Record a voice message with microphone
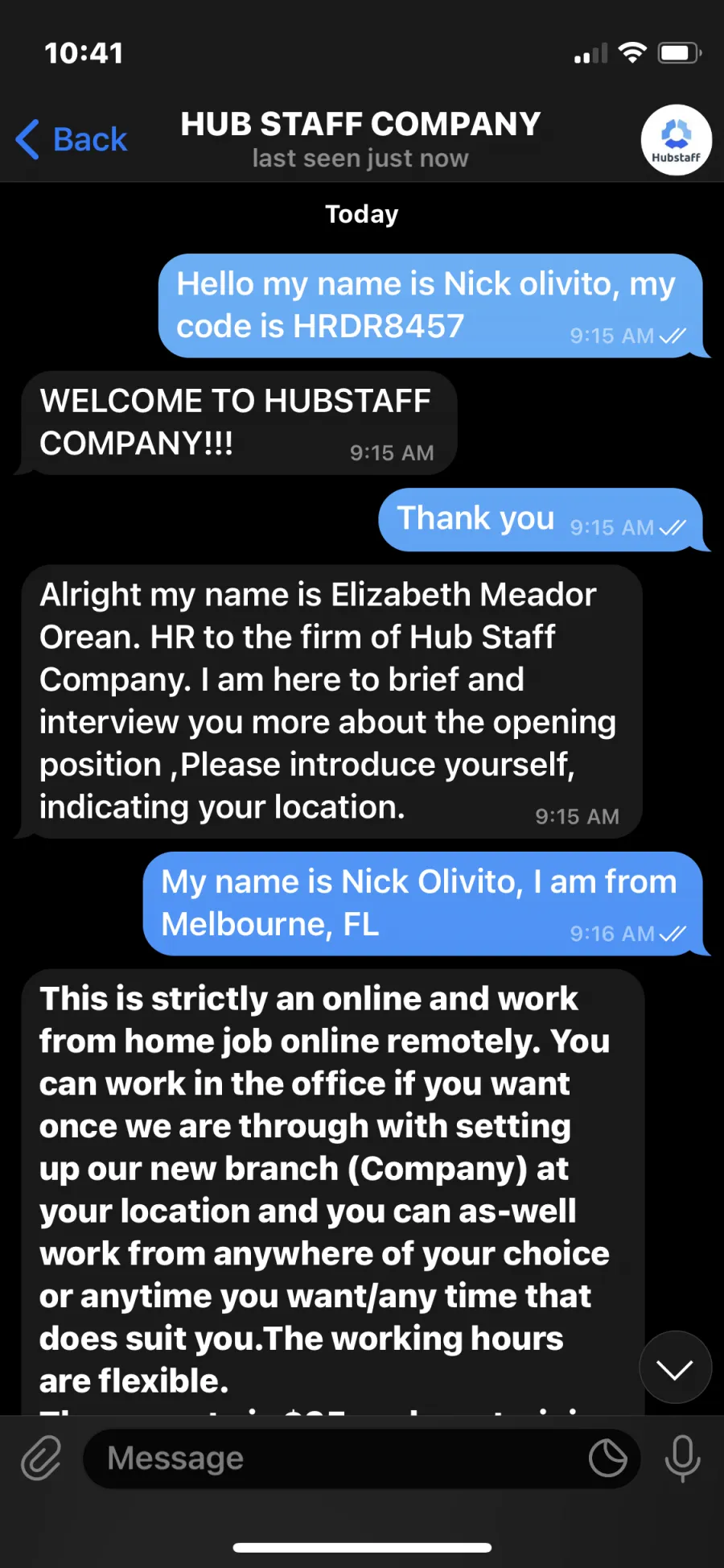Image resolution: width=724 pixels, height=1568 pixels. point(682,1458)
